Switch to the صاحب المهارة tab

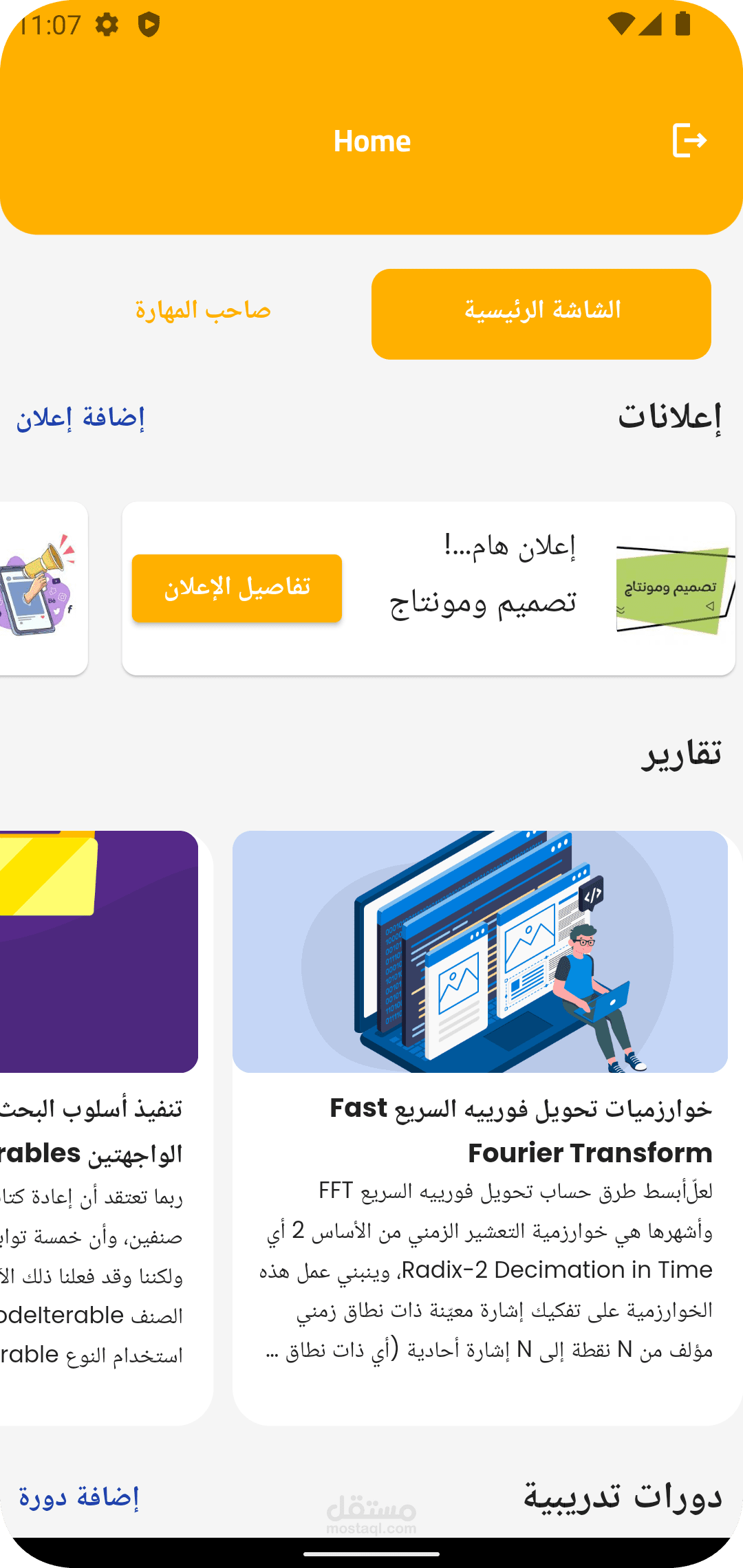click(x=203, y=311)
